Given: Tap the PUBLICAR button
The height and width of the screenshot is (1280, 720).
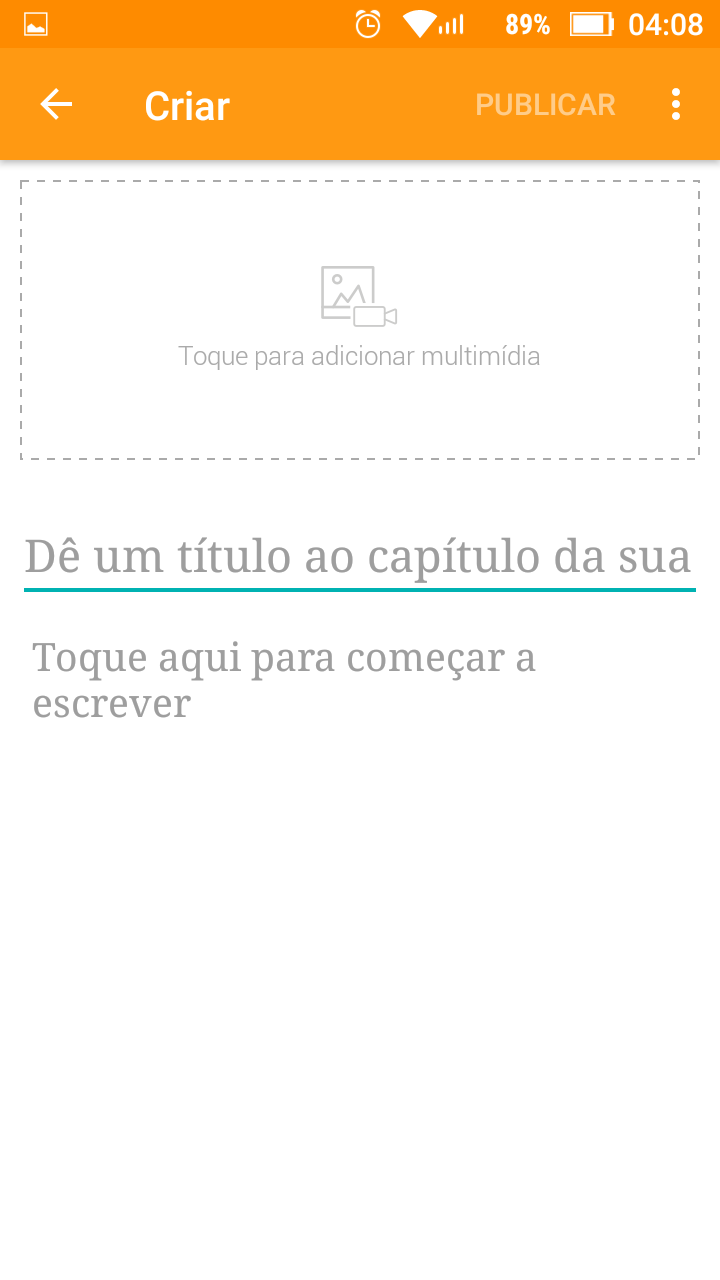Looking at the screenshot, I should pyautogui.click(x=545, y=105).
